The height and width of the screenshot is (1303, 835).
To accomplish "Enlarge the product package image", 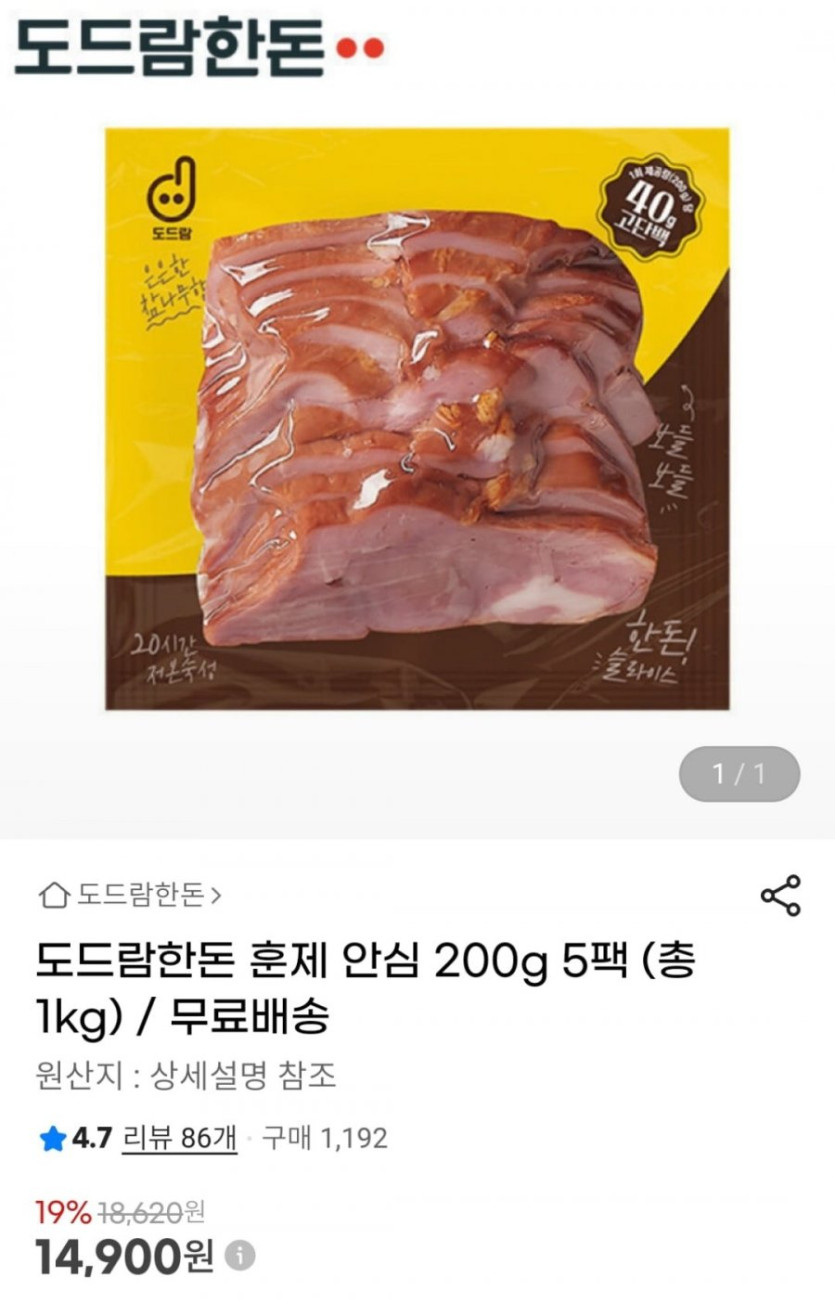I will point(417,418).
